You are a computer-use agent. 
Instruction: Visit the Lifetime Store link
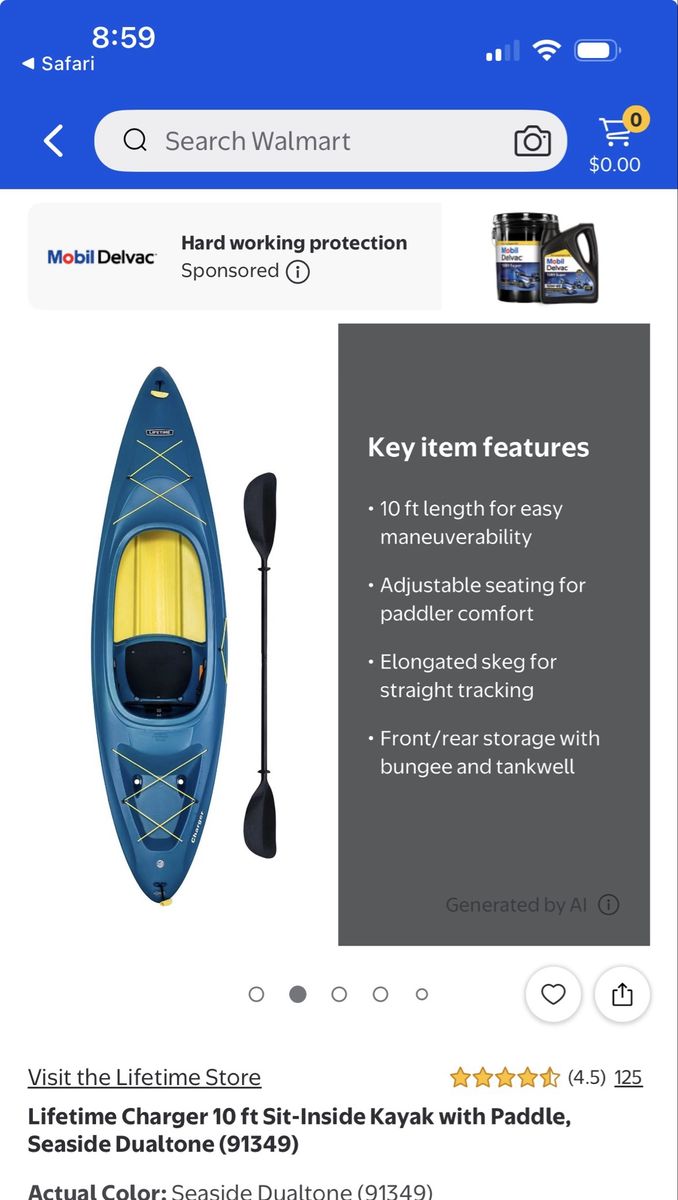point(144,1077)
